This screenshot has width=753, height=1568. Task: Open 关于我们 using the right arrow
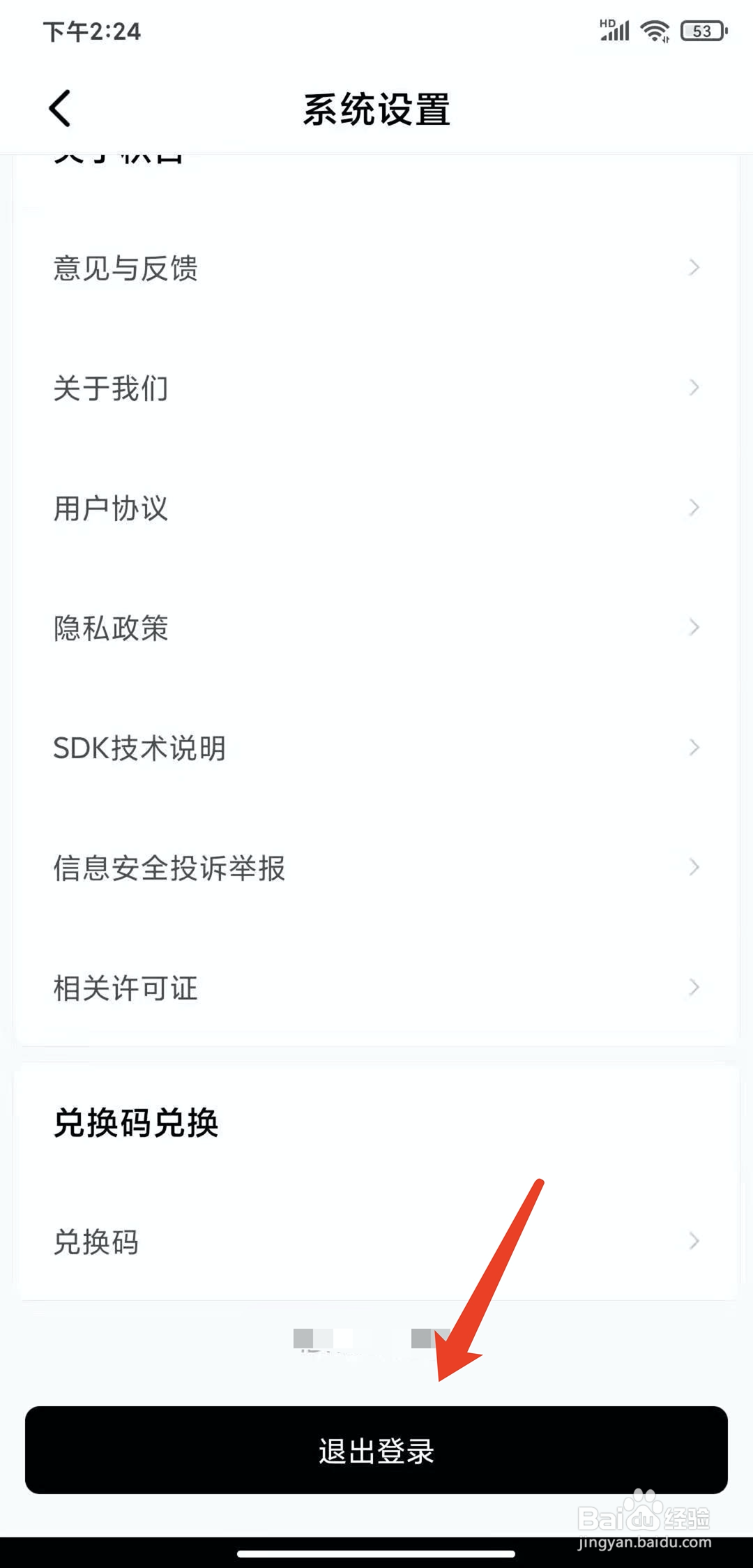[x=693, y=386]
